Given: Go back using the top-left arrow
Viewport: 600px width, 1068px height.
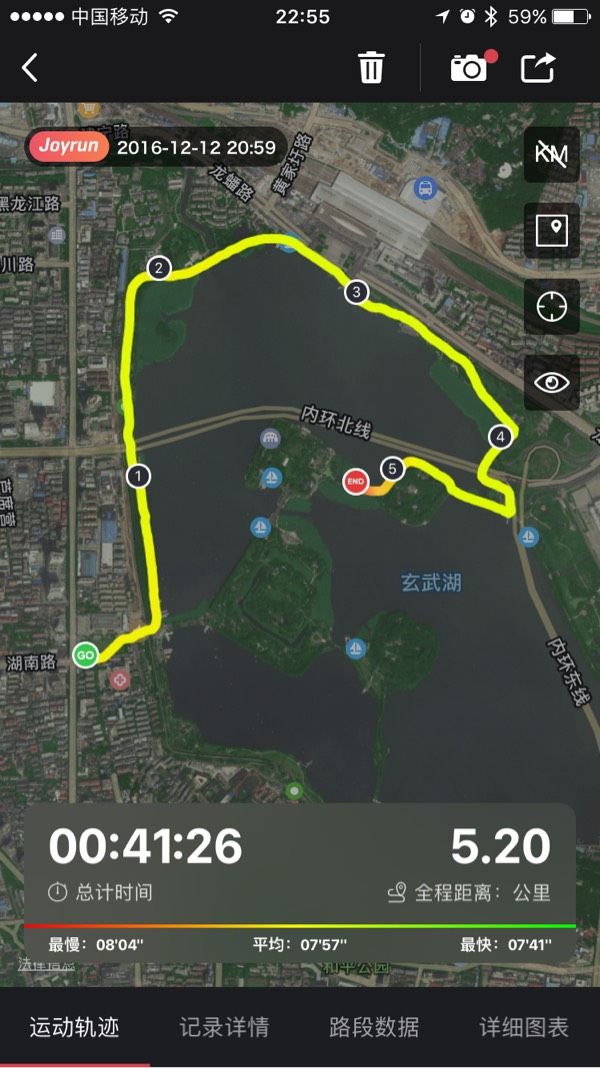Looking at the screenshot, I should click(x=29, y=68).
